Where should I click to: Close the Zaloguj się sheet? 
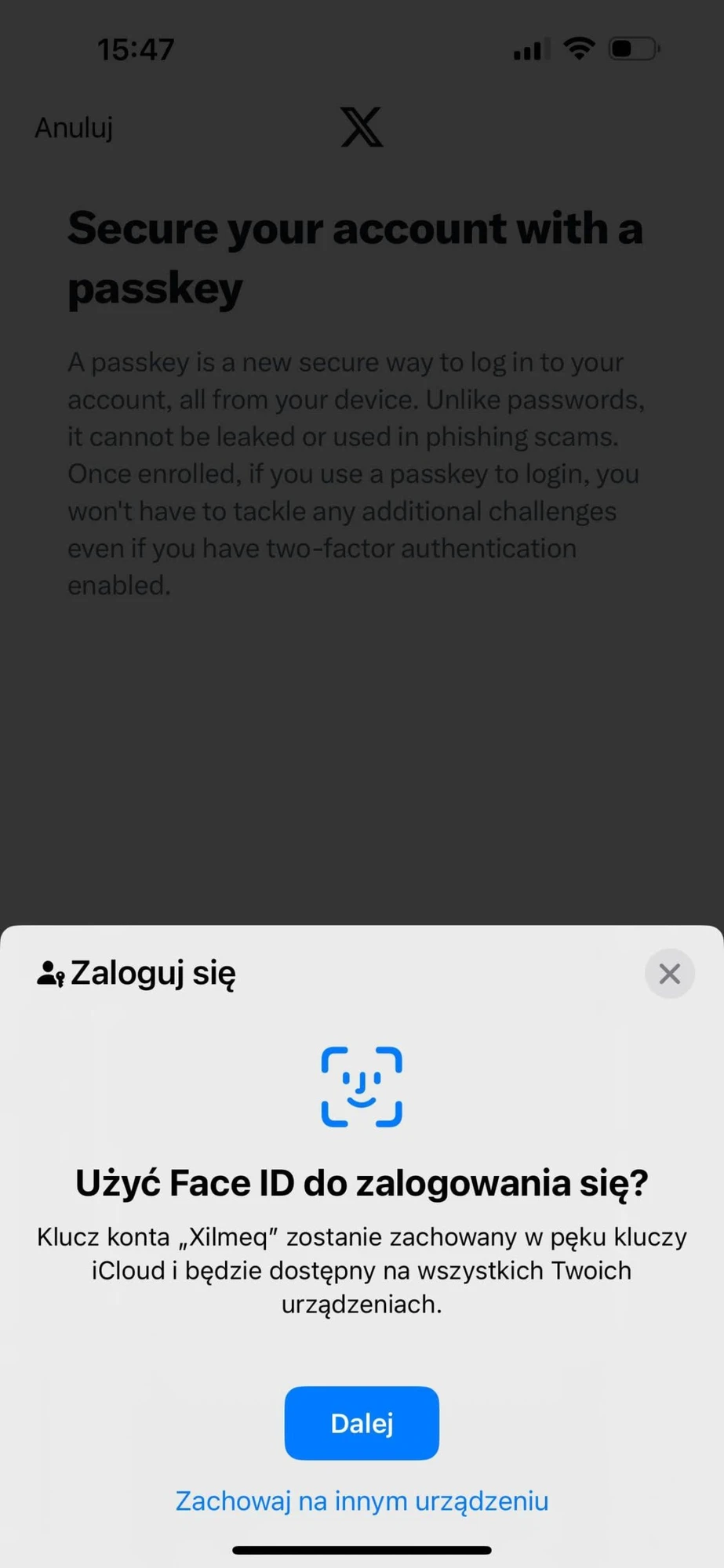click(x=669, y=974)
